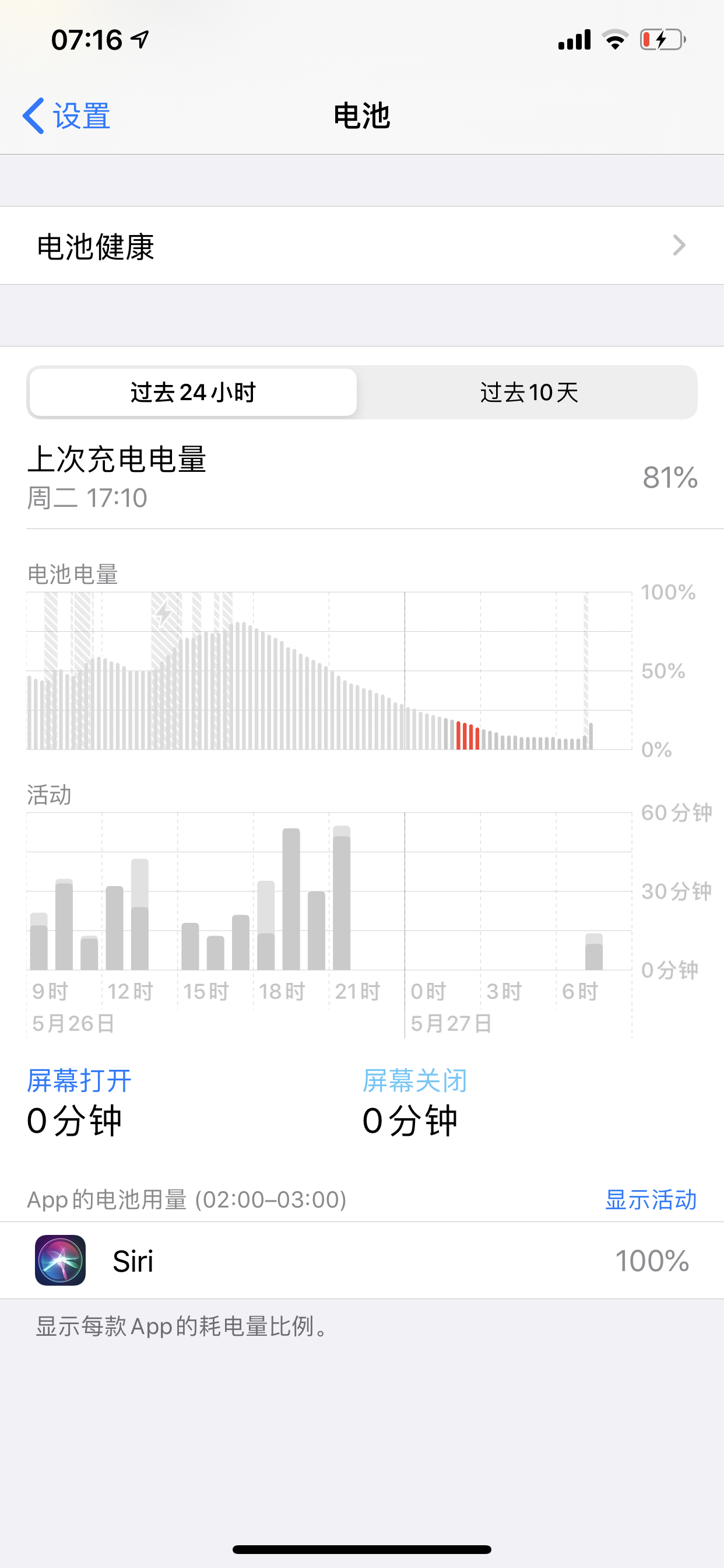Tap 显示活动 link
The image size is (724, 1568).
[x=650, y=1200]
